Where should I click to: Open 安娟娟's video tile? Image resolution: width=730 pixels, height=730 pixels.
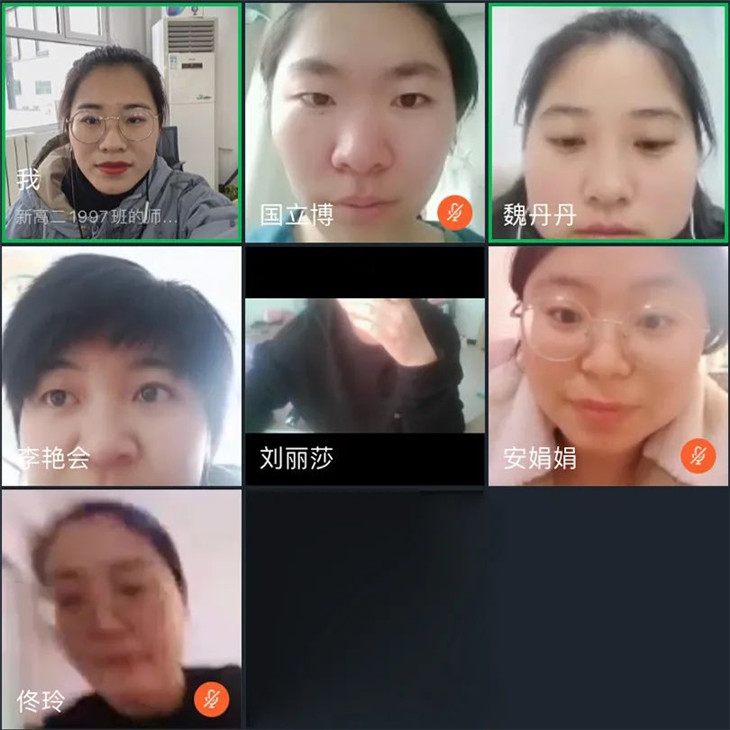coord(608,365)
